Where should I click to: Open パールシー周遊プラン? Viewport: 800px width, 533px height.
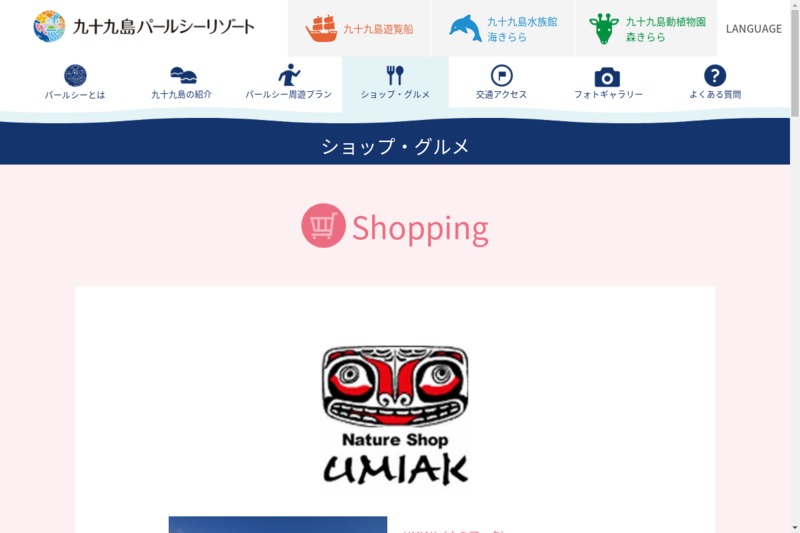click(289, 83)
